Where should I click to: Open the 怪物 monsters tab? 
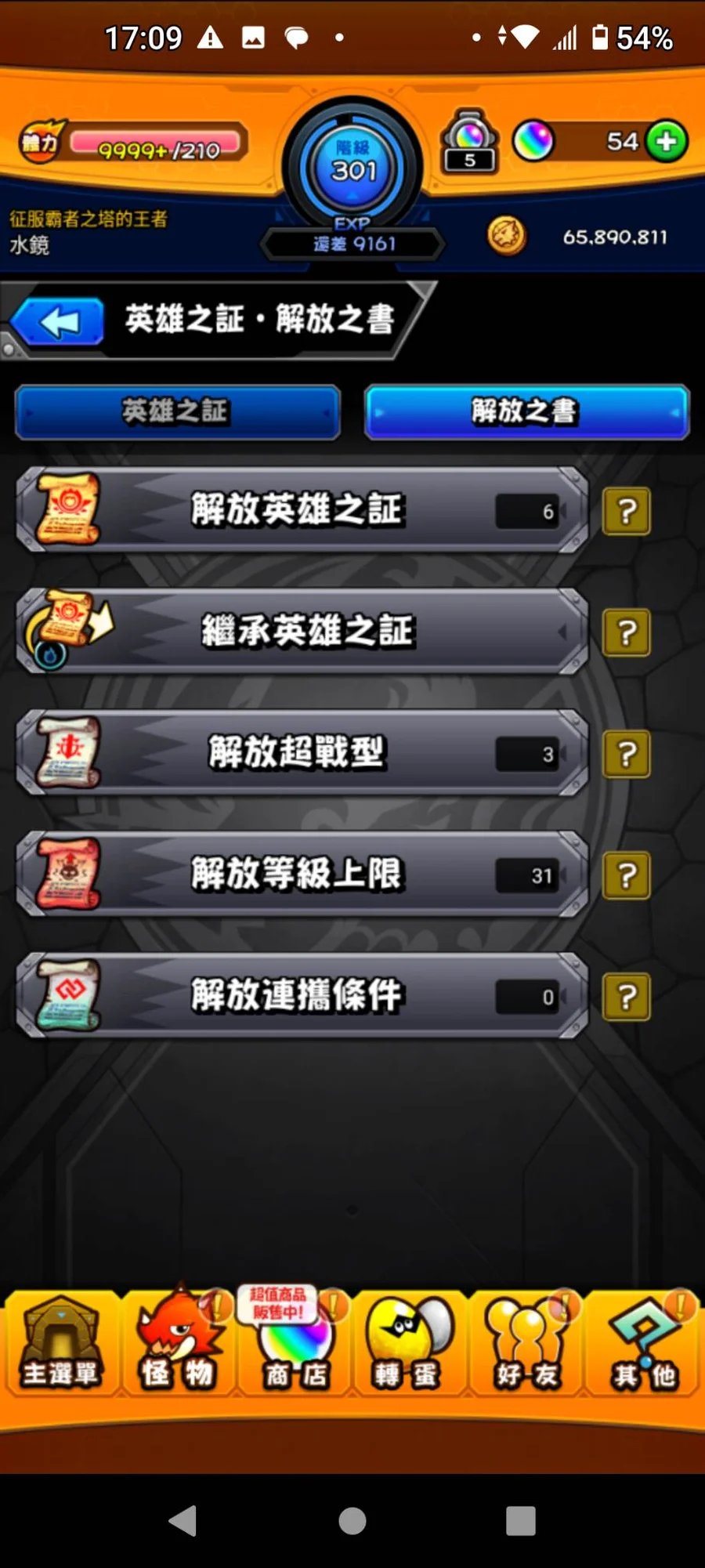tap(178, 1343)
